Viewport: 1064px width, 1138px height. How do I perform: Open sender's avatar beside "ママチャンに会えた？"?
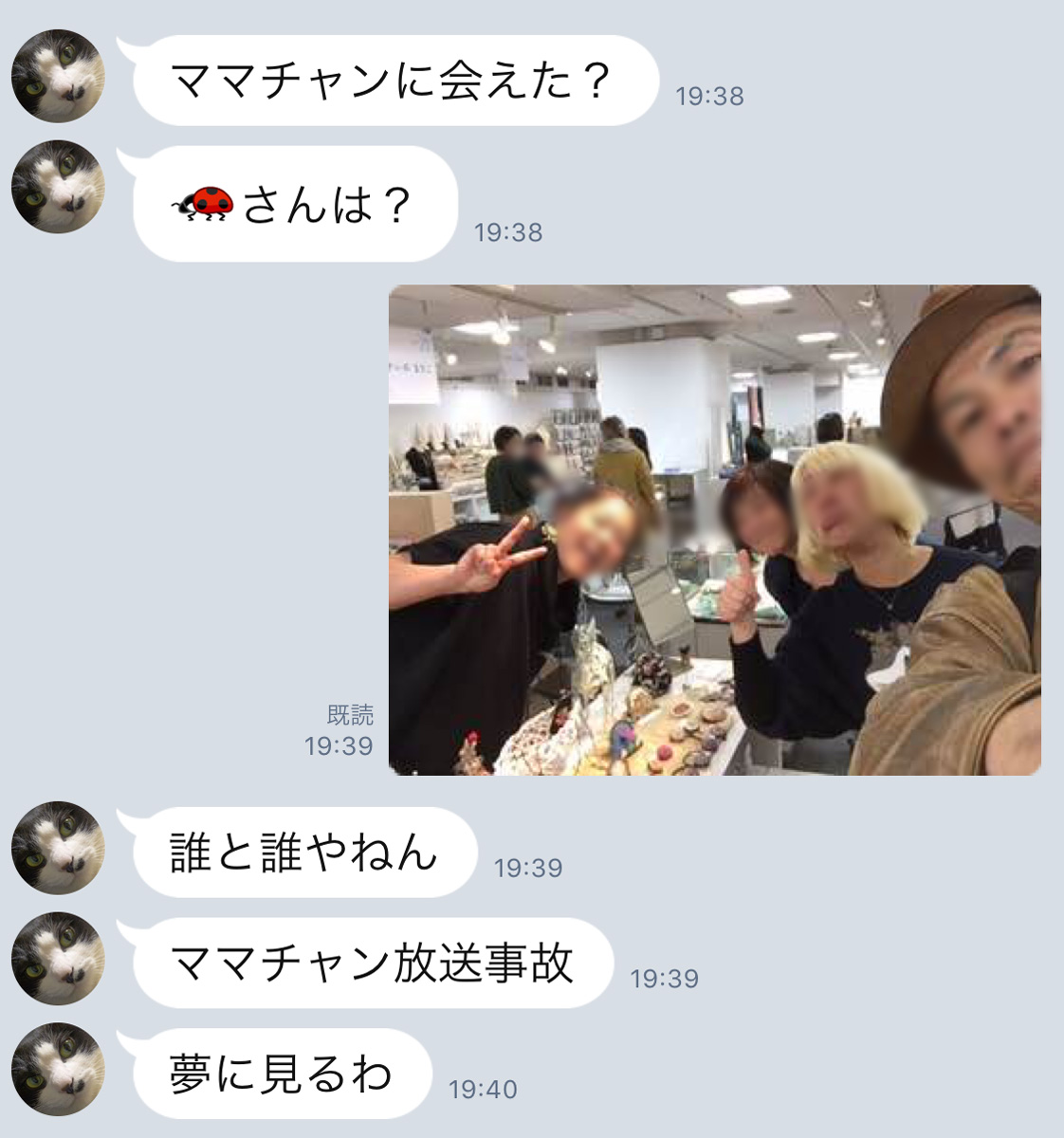click(57, 76)
